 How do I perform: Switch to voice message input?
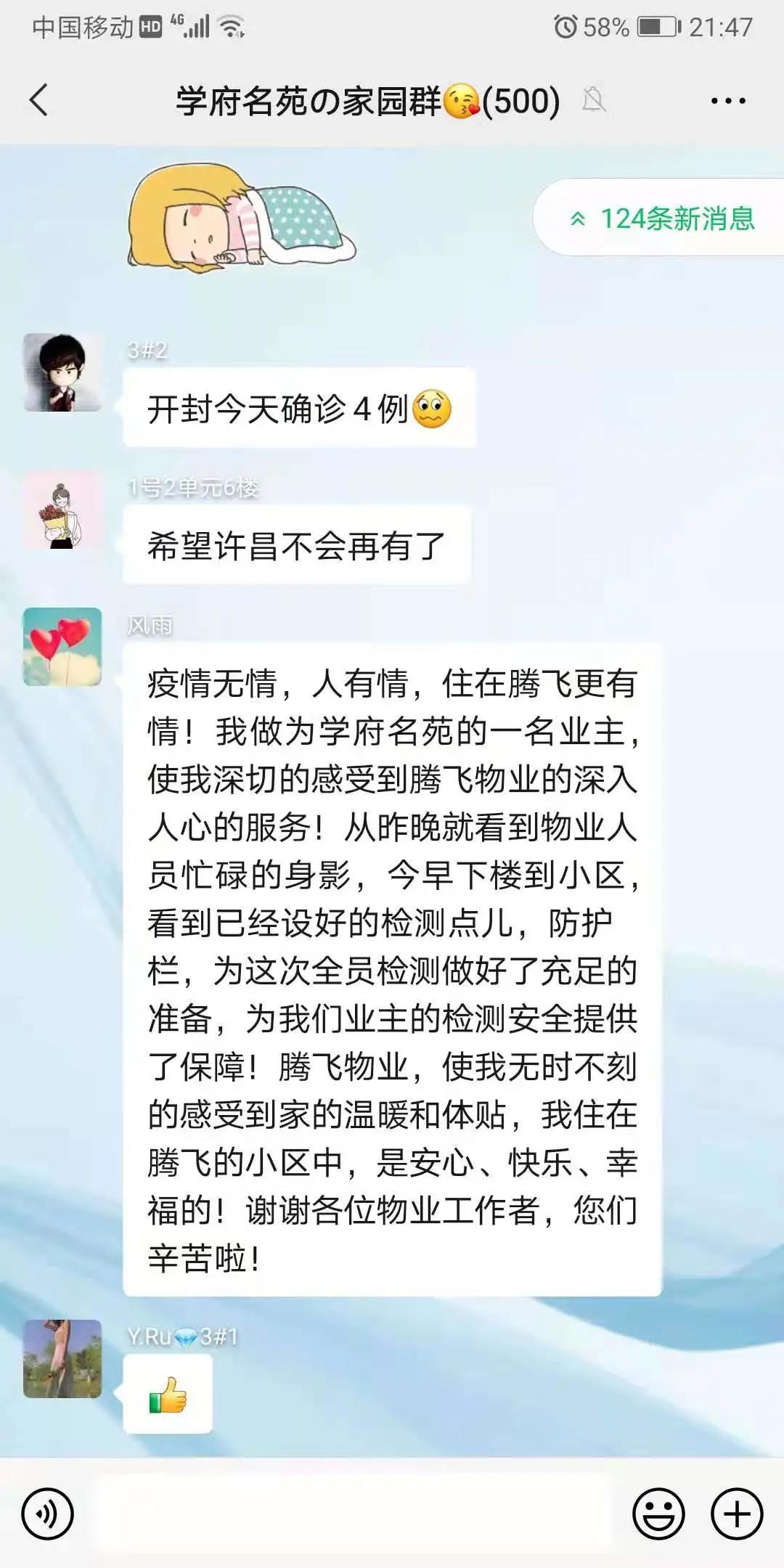point(47,1514)
